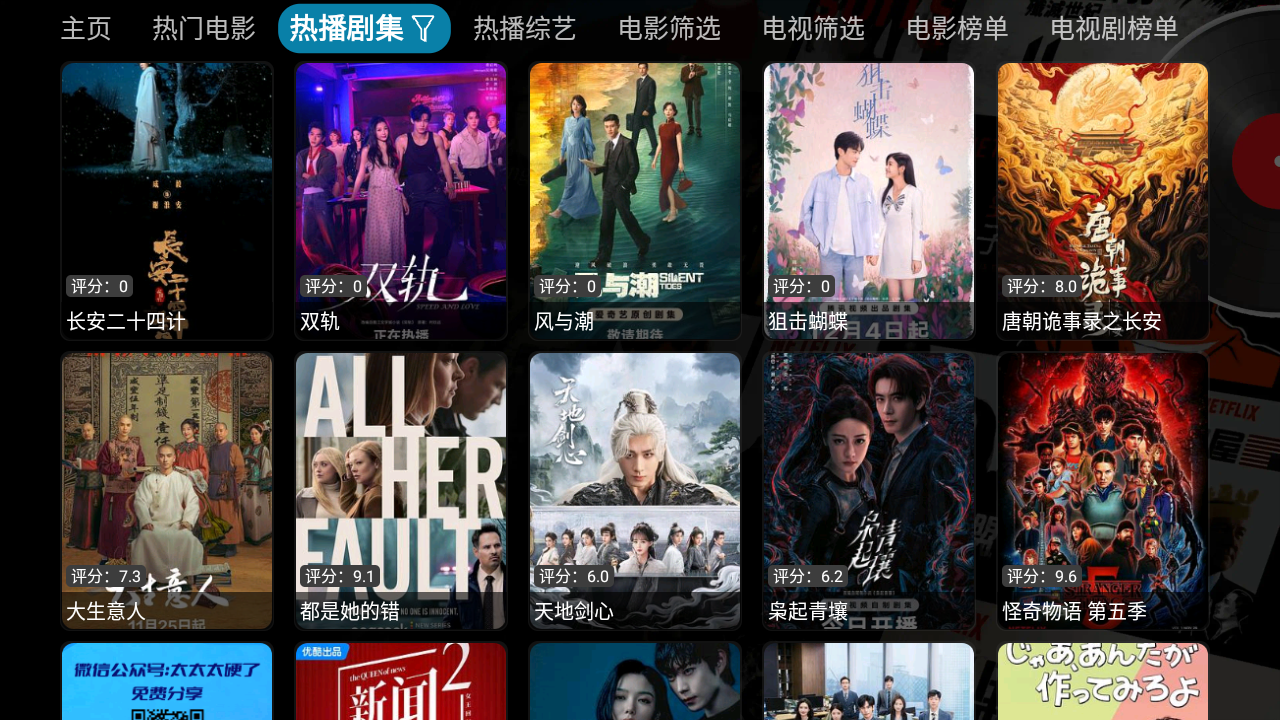Open 怪奇物语 第五季
This screenshot has width=1280, height=720.
pos(1103,491)
